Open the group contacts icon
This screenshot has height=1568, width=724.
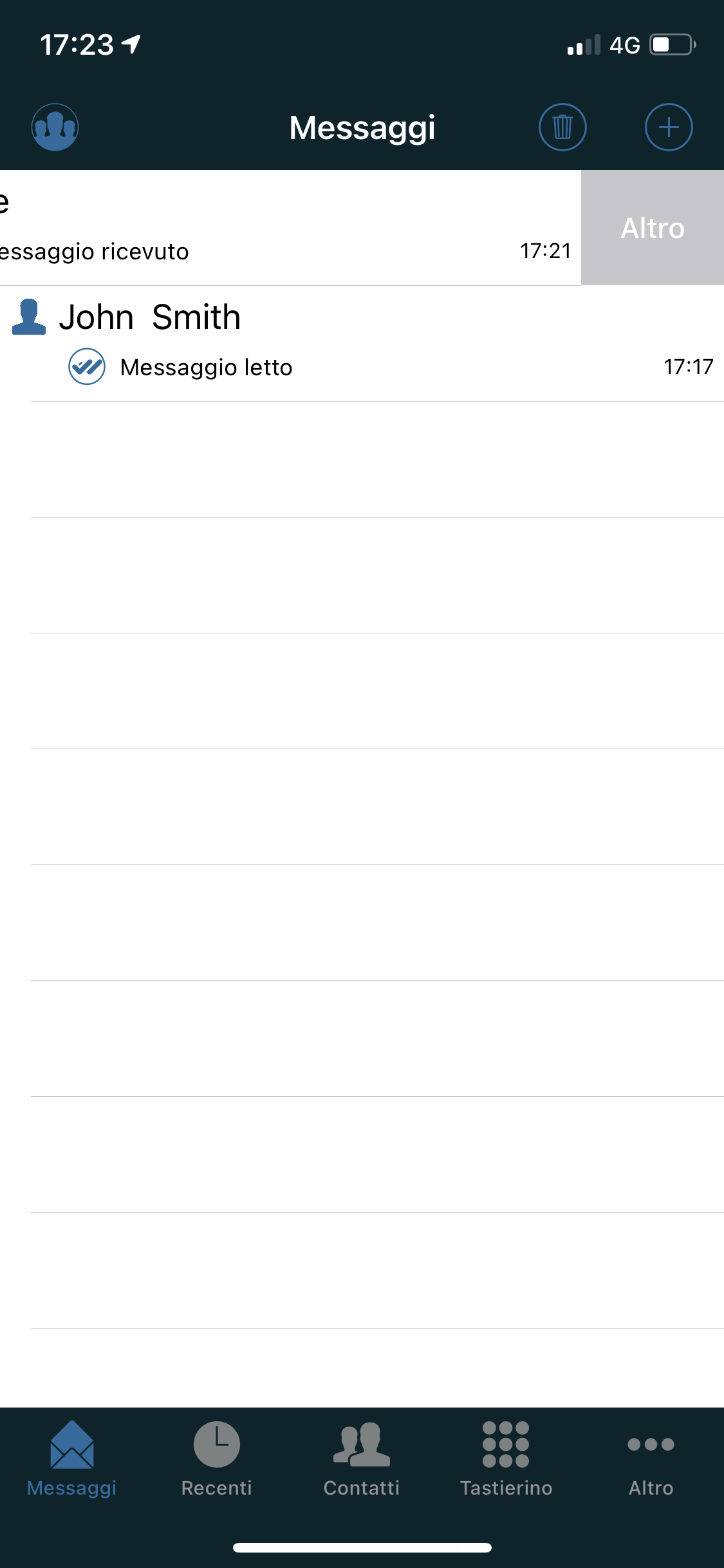pos(55,127)
